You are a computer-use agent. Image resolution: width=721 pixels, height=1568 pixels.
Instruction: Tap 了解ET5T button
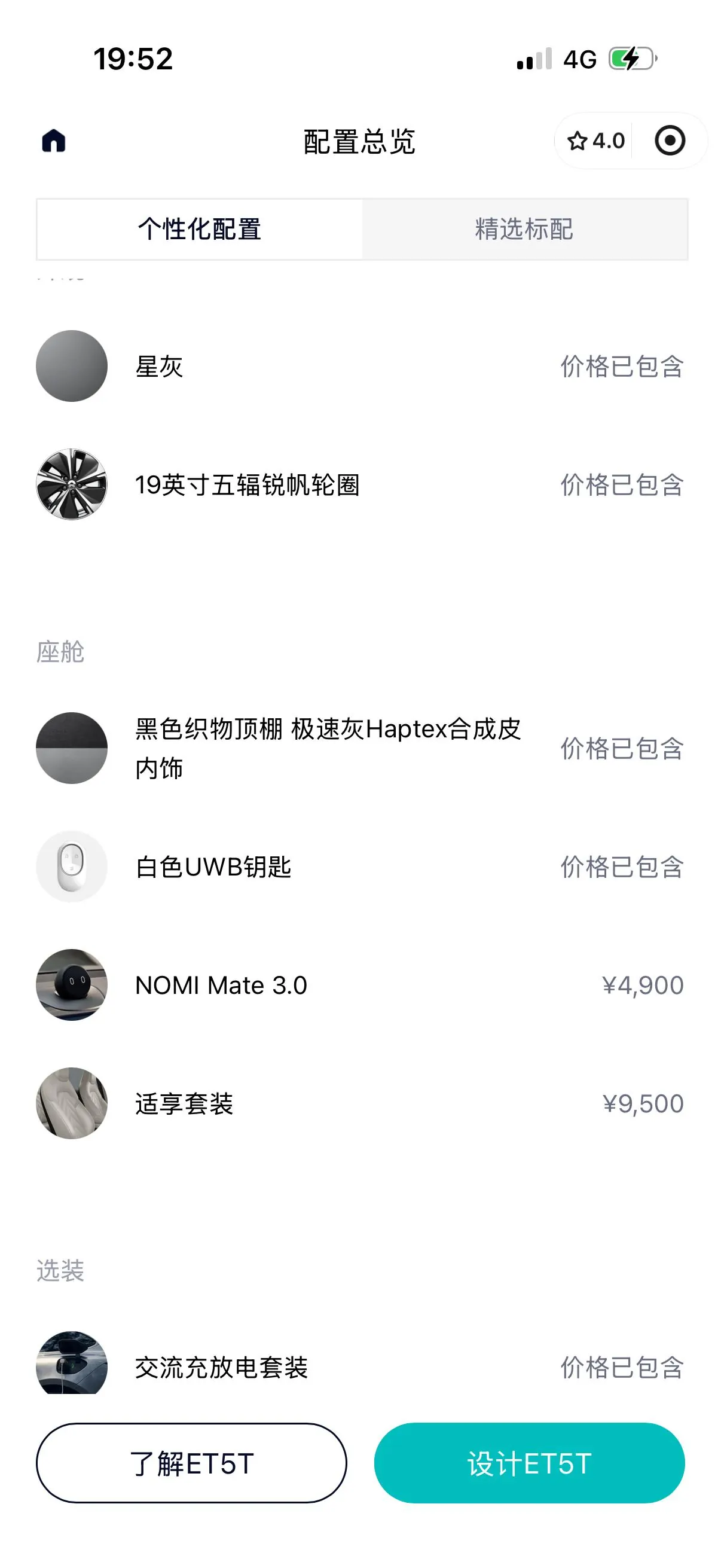click(192, 1463)
